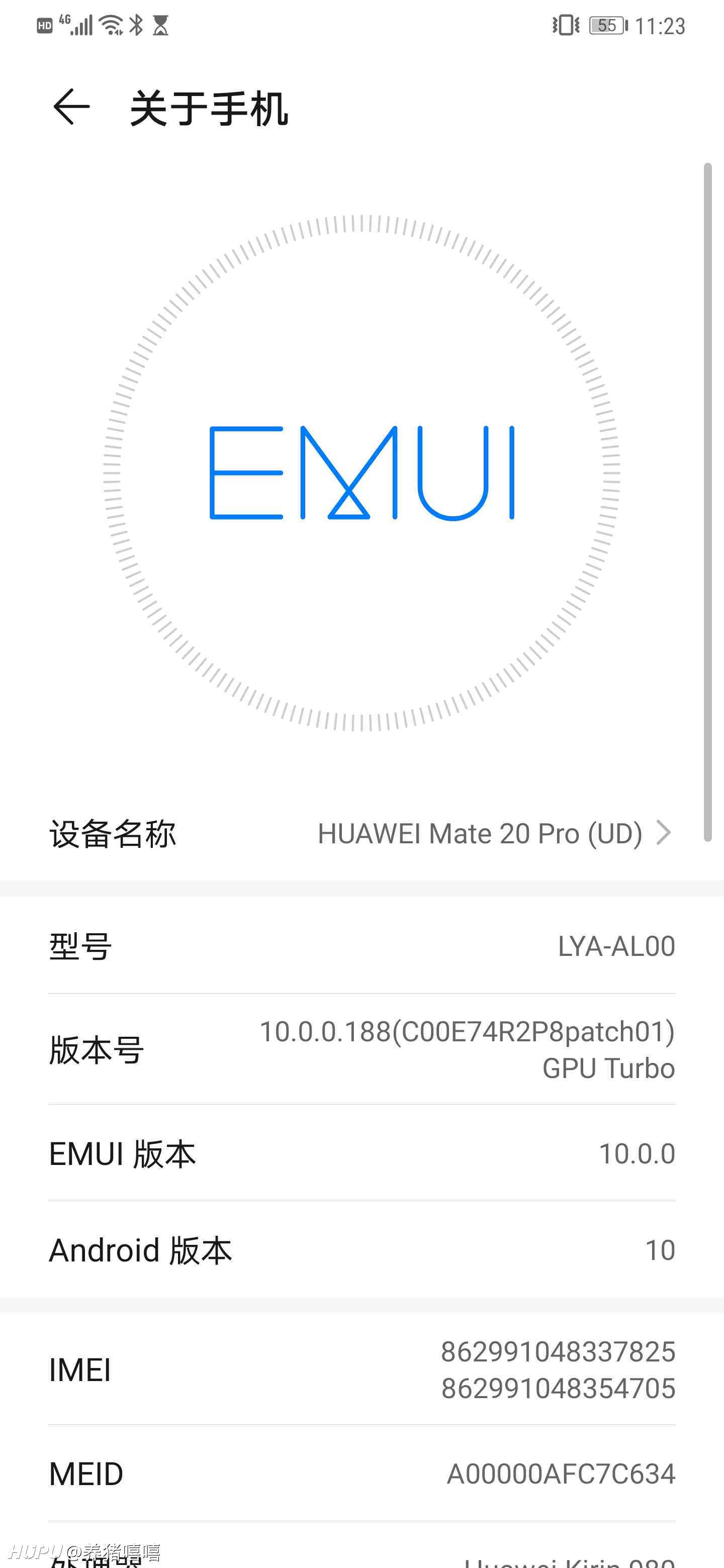
Task: Open 设备名称 HUAWEI Mate 20 Pro row
Action: point(361,833)
